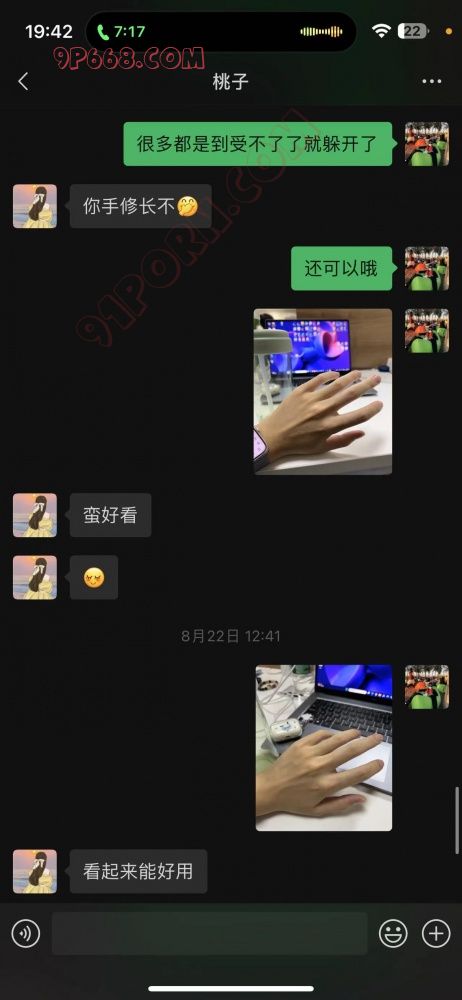
Task: View the hand photo sent at 12:41
Action: pyautogui.click(x=324, y=747)
